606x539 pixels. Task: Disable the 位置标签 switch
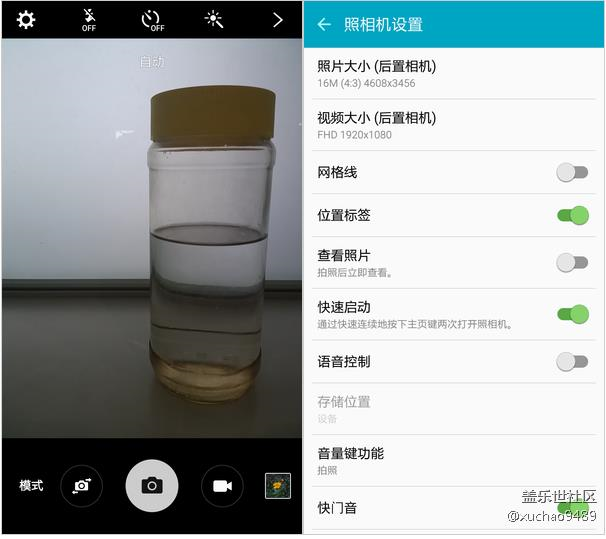click(572, 214)
